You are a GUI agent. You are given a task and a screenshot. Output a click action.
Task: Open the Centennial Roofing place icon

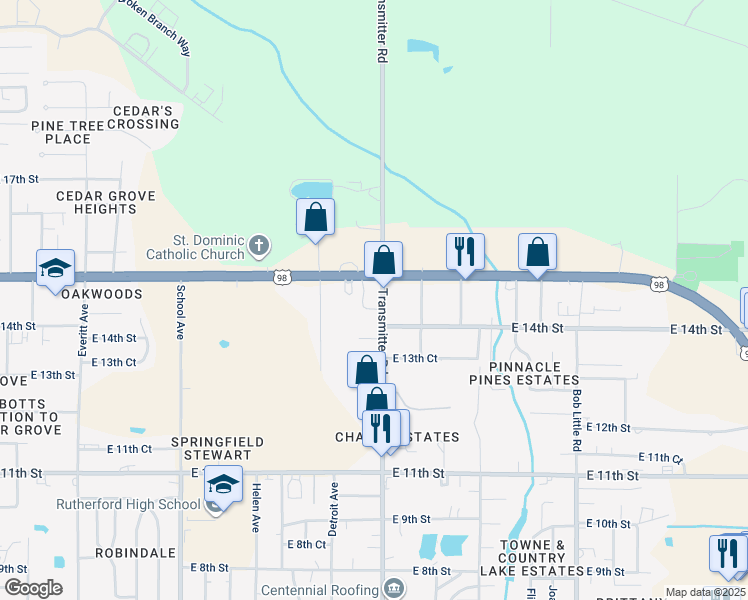click(395, 587)
